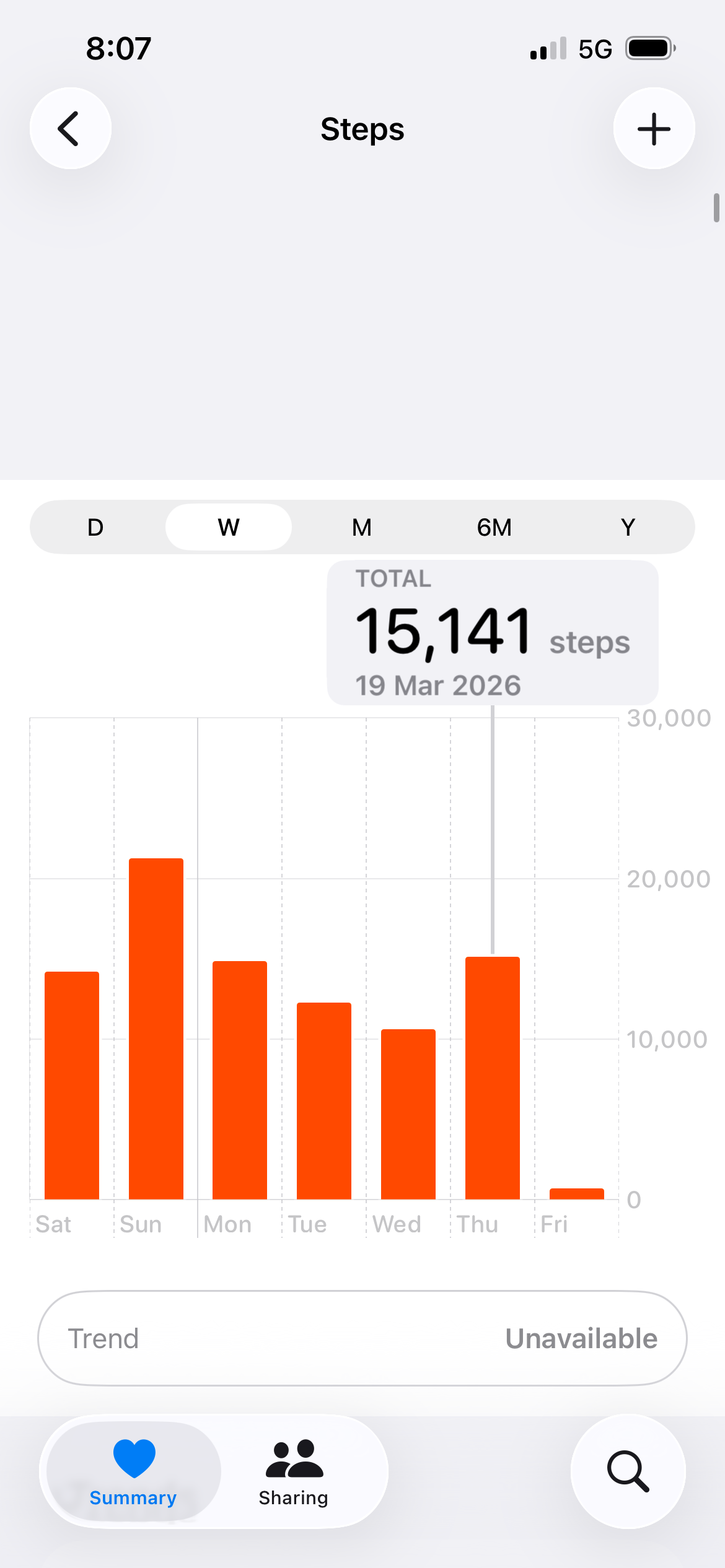725x1568 pixels.
Task: Select the Wednesday bar in the chart
Action: [x=408, y=1114]
